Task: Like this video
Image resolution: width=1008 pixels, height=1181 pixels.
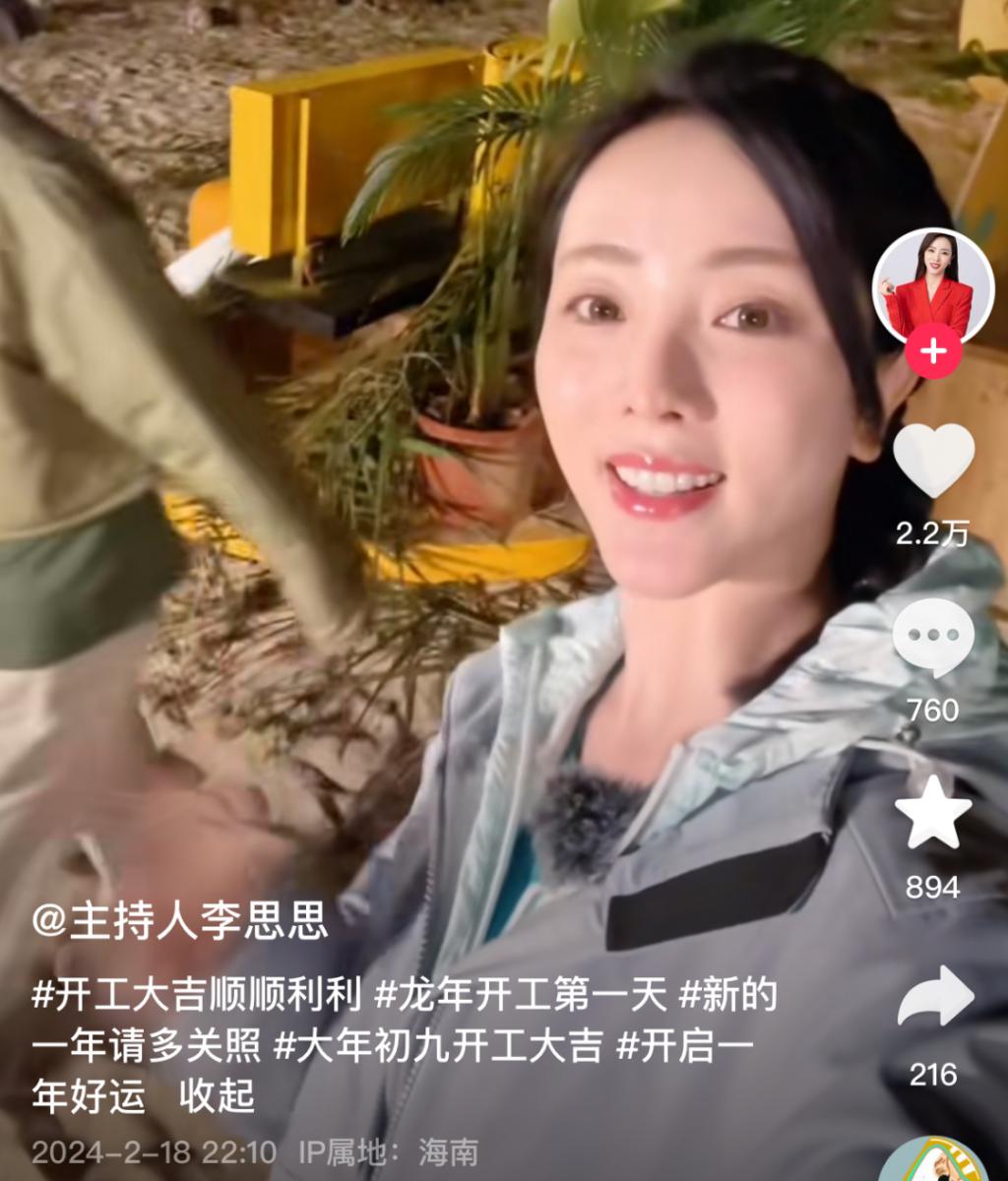Action: pos(933,461)
